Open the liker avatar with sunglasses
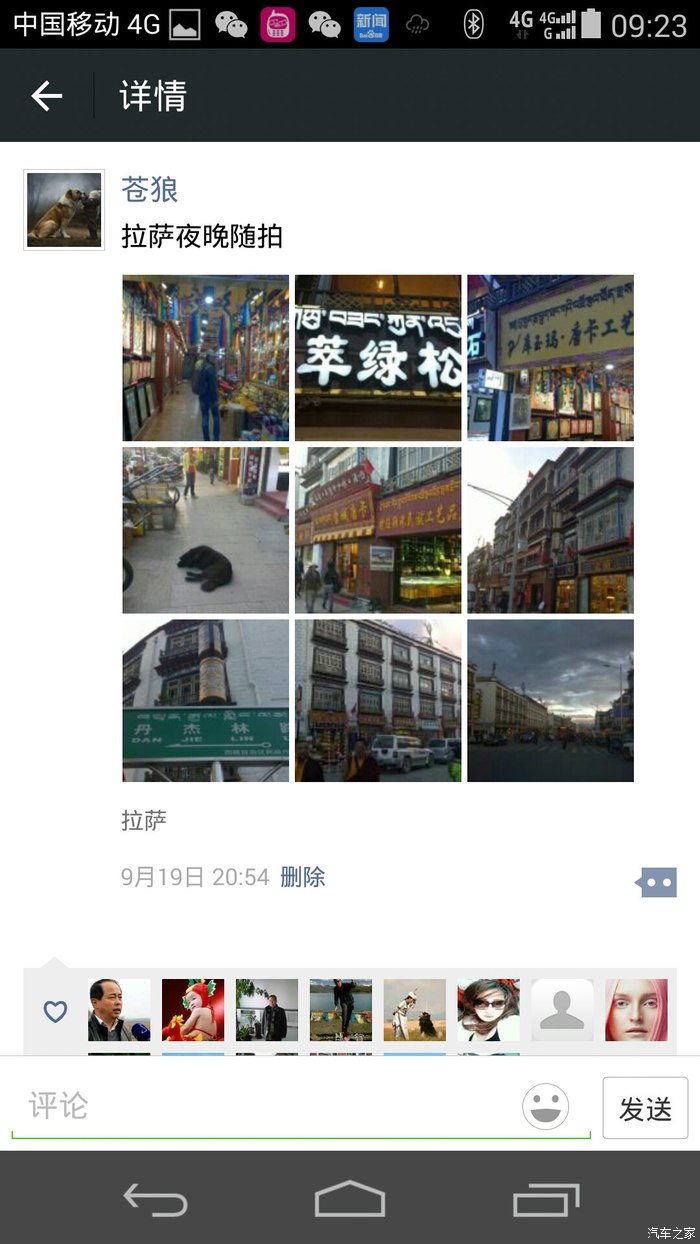The image size is (700, 1244). click(x=489, y=1010)
